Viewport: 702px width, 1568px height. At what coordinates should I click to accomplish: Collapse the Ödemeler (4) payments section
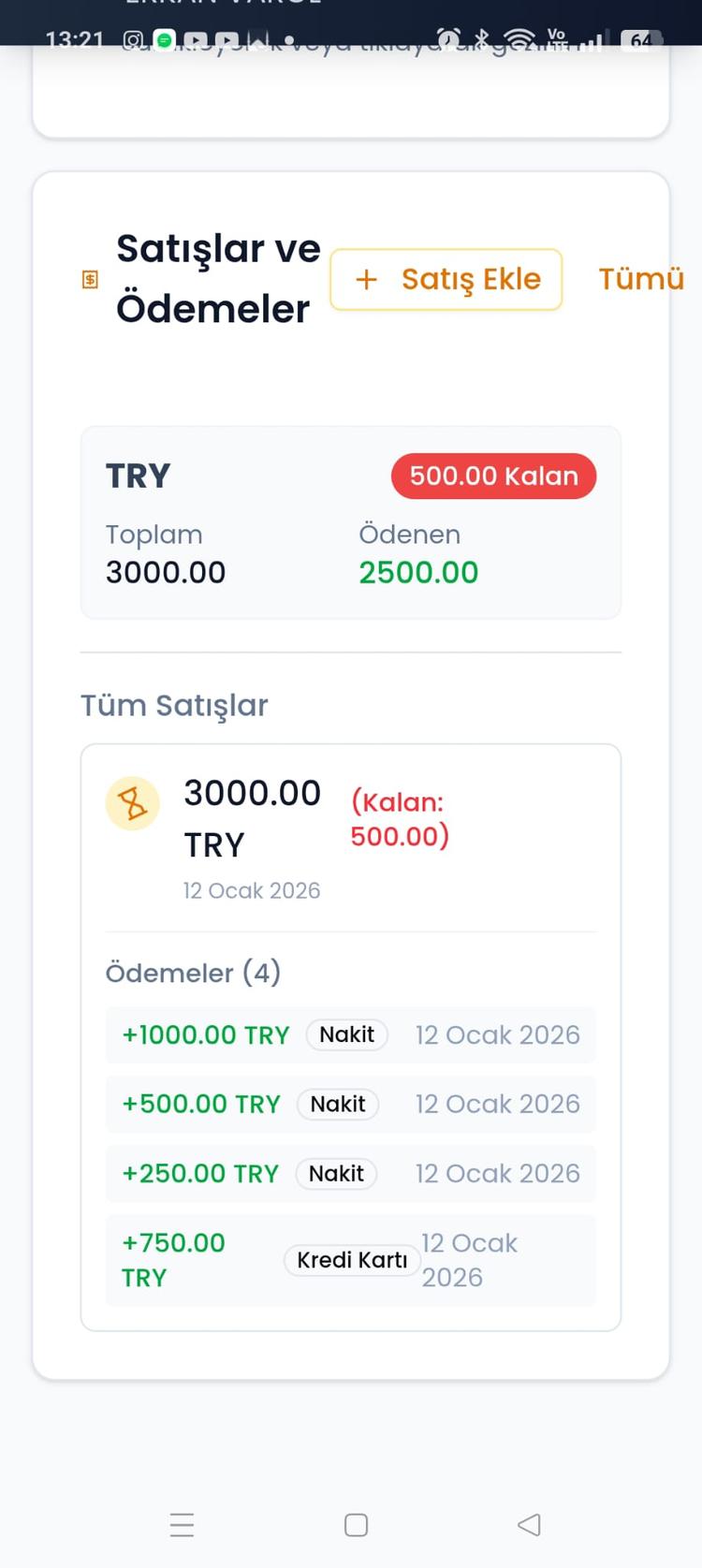click(x=194, y=972)
